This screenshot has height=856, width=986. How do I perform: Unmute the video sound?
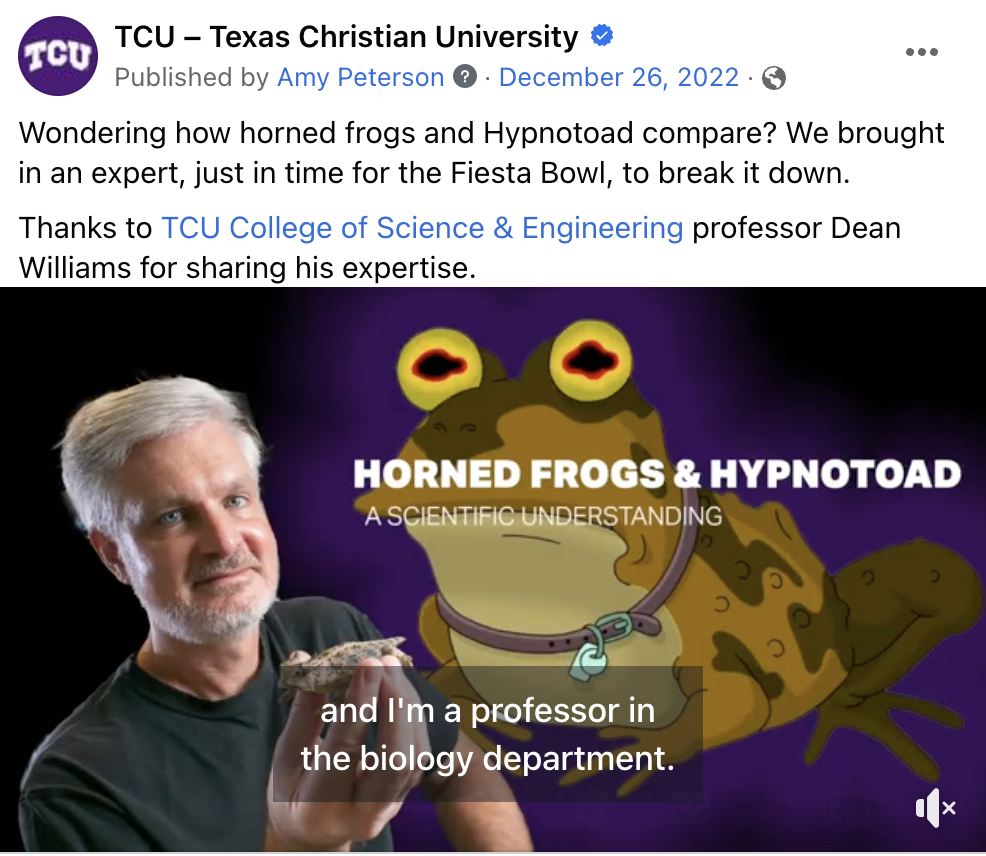pyautogui.click(x=935, y=808)
